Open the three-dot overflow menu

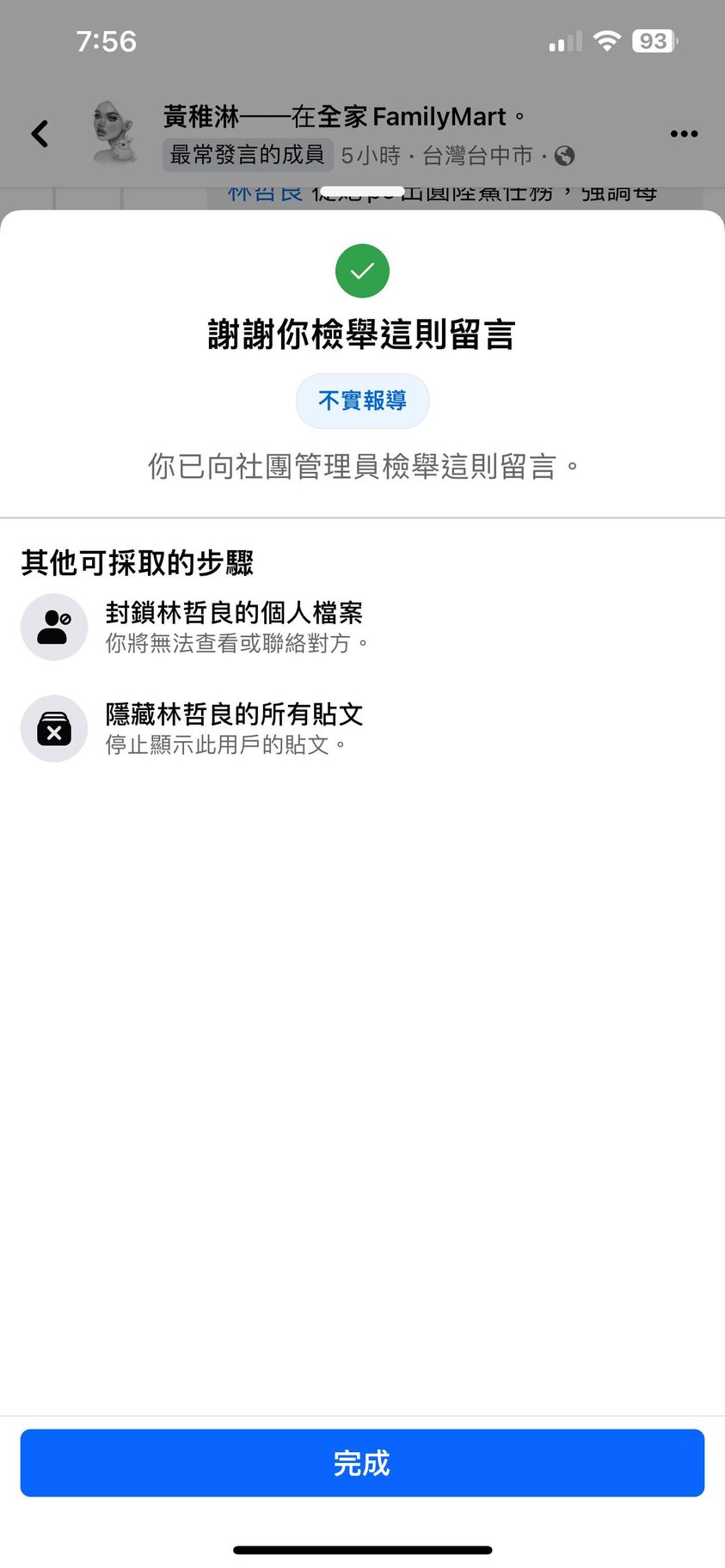(x=684, y=133)
